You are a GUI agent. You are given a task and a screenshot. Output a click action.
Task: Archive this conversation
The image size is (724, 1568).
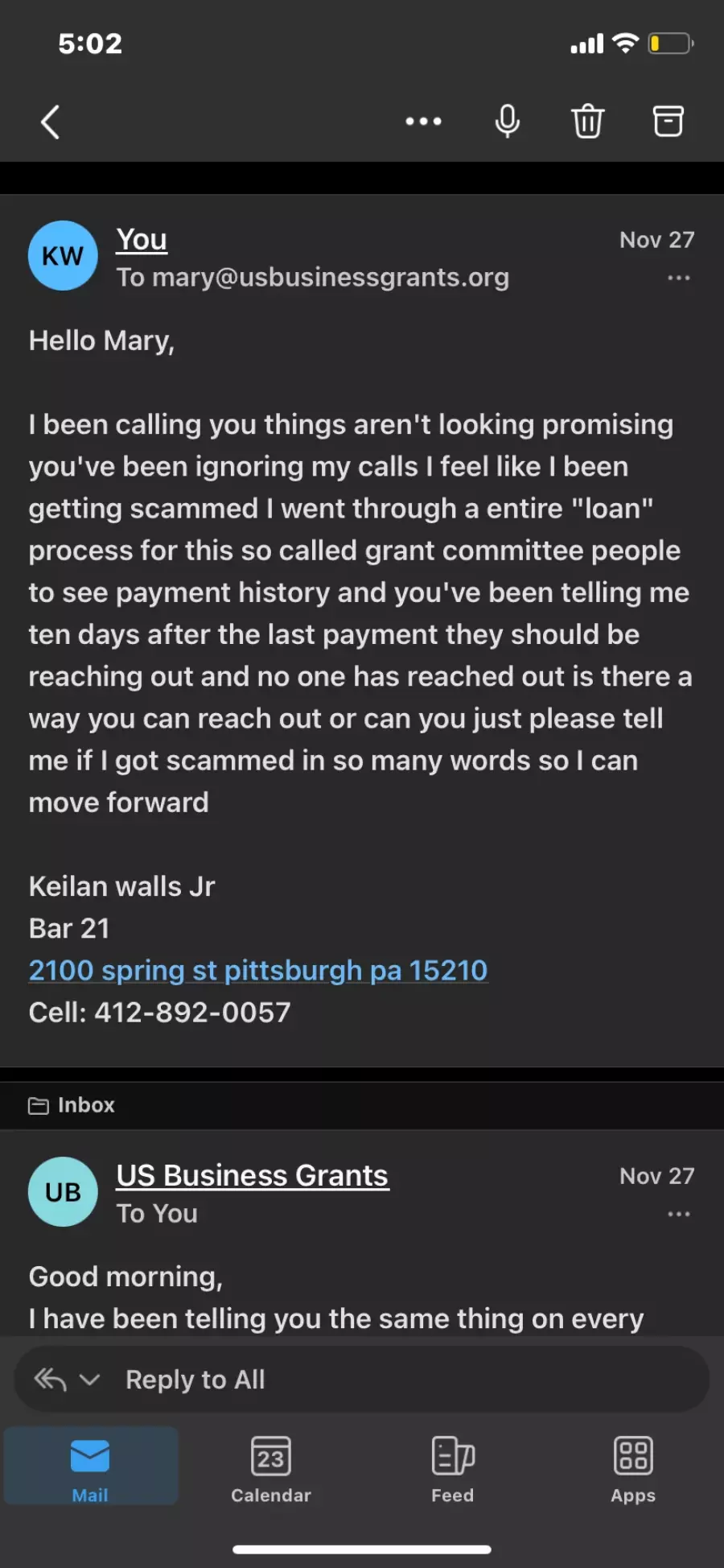pos(668,122)
